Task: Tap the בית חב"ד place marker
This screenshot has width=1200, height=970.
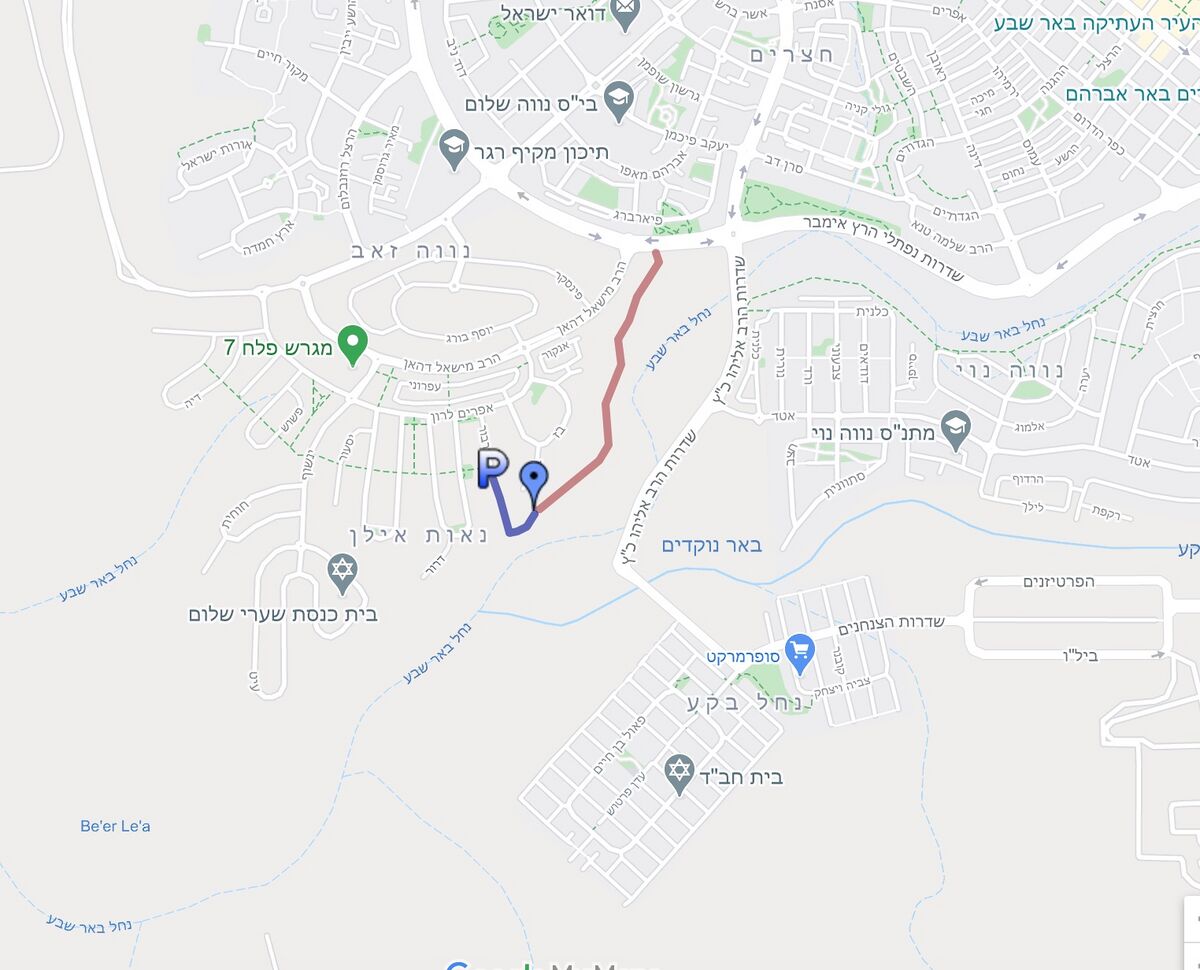Action: 679,772
